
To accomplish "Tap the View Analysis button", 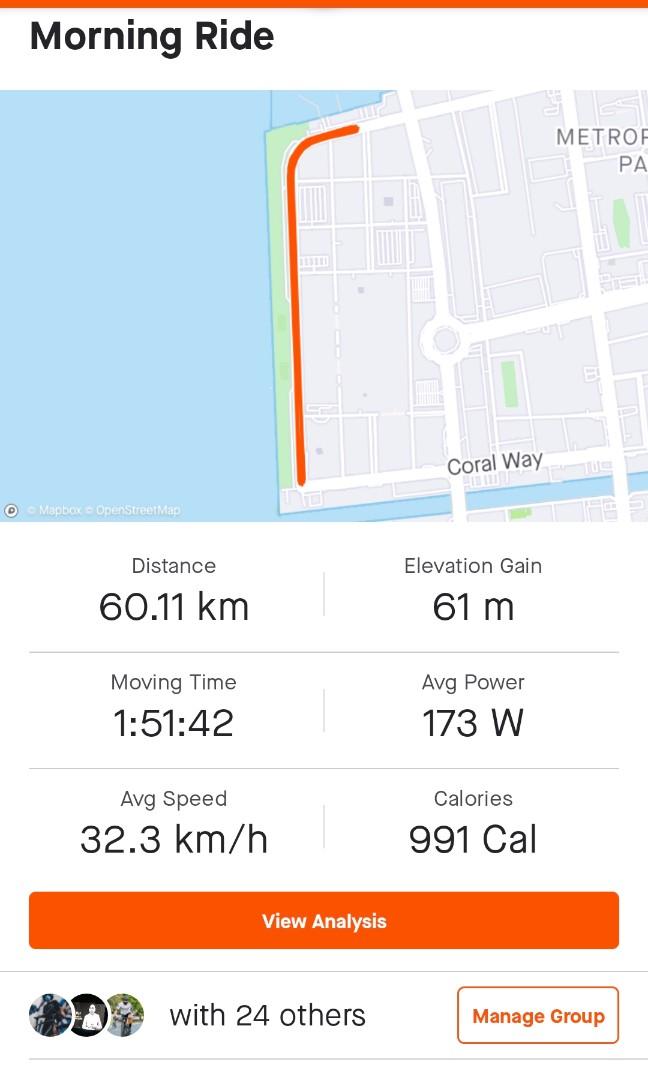I will (324, 921).
